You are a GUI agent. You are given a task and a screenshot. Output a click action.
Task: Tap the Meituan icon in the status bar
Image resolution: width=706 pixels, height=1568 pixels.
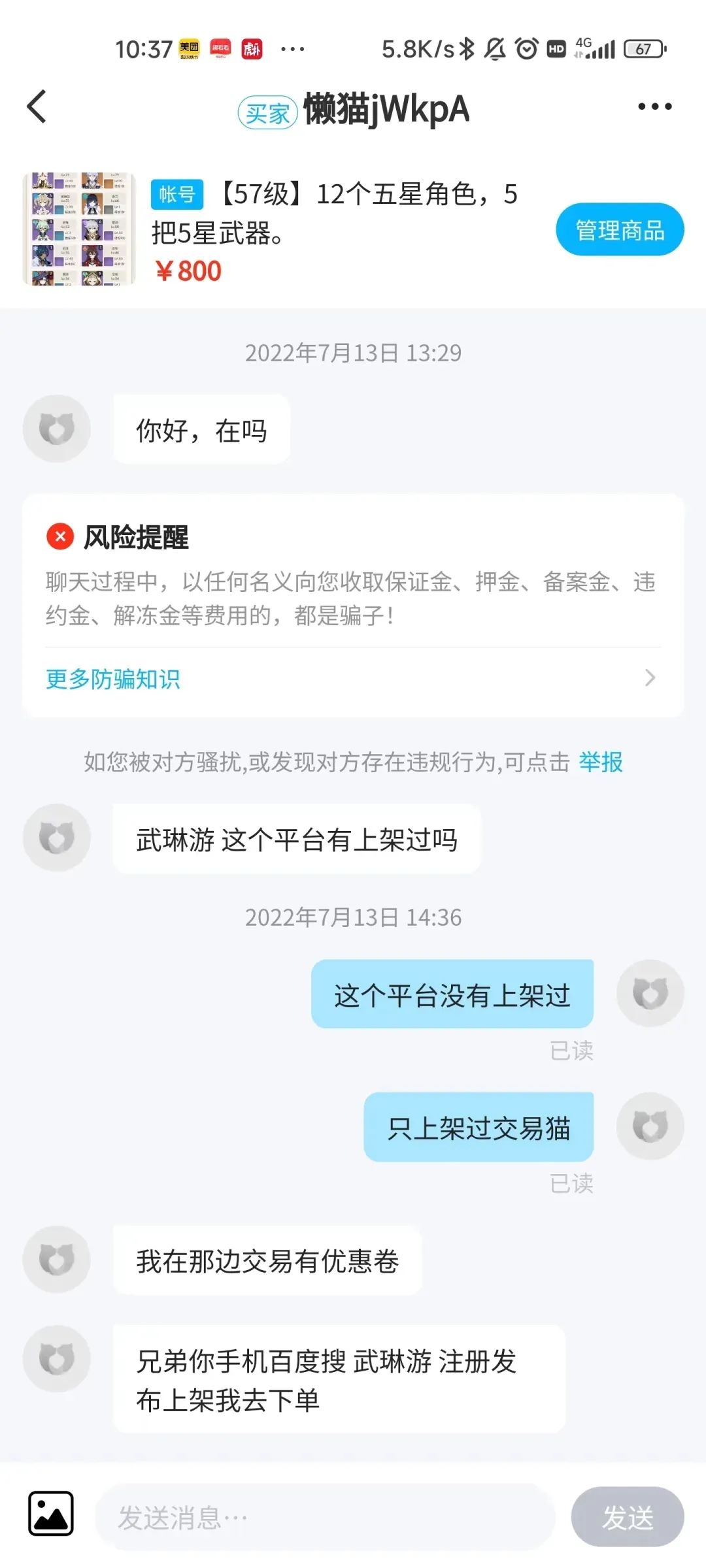click(x=188, y=47)
